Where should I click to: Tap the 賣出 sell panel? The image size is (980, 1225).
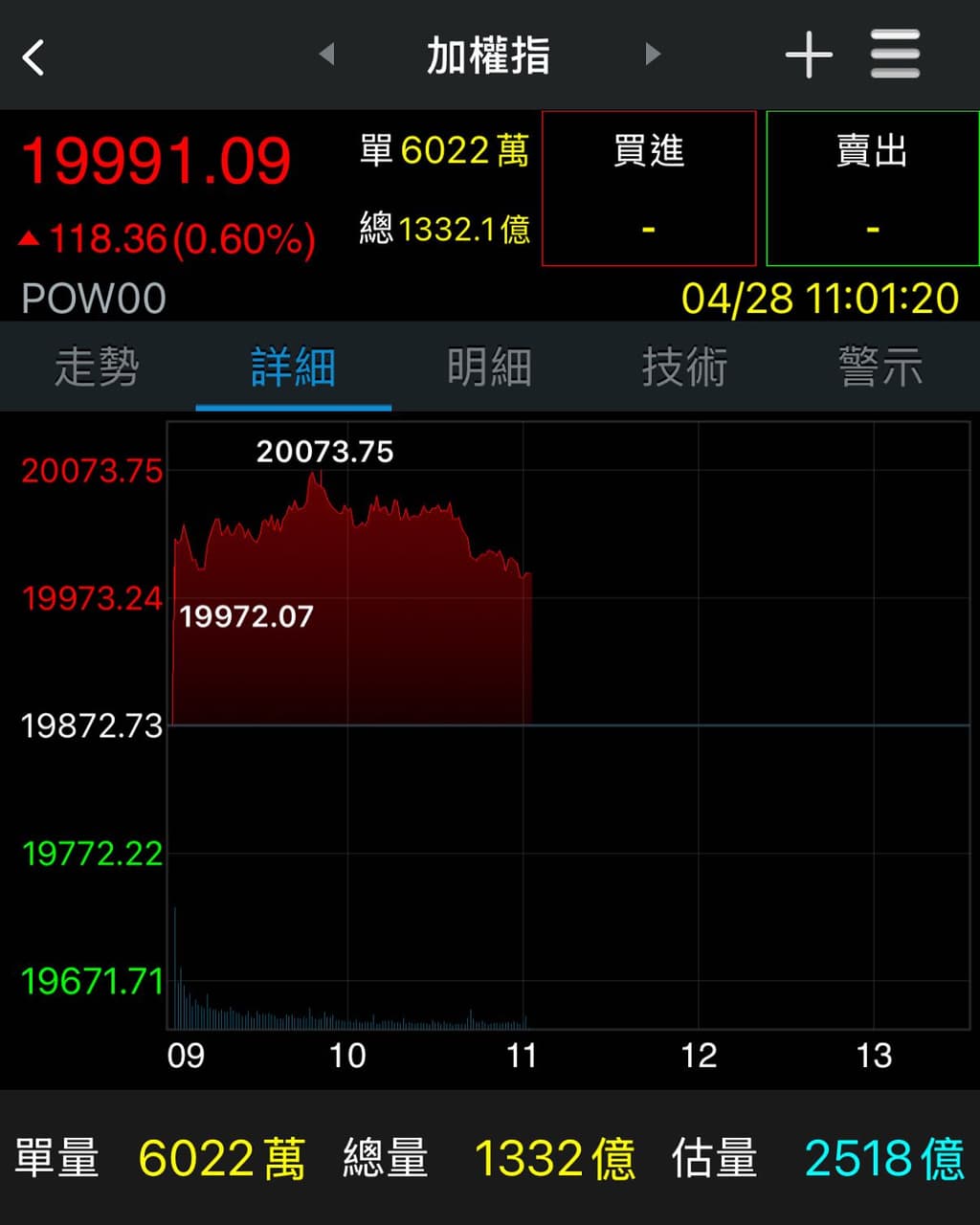[872, 189]
